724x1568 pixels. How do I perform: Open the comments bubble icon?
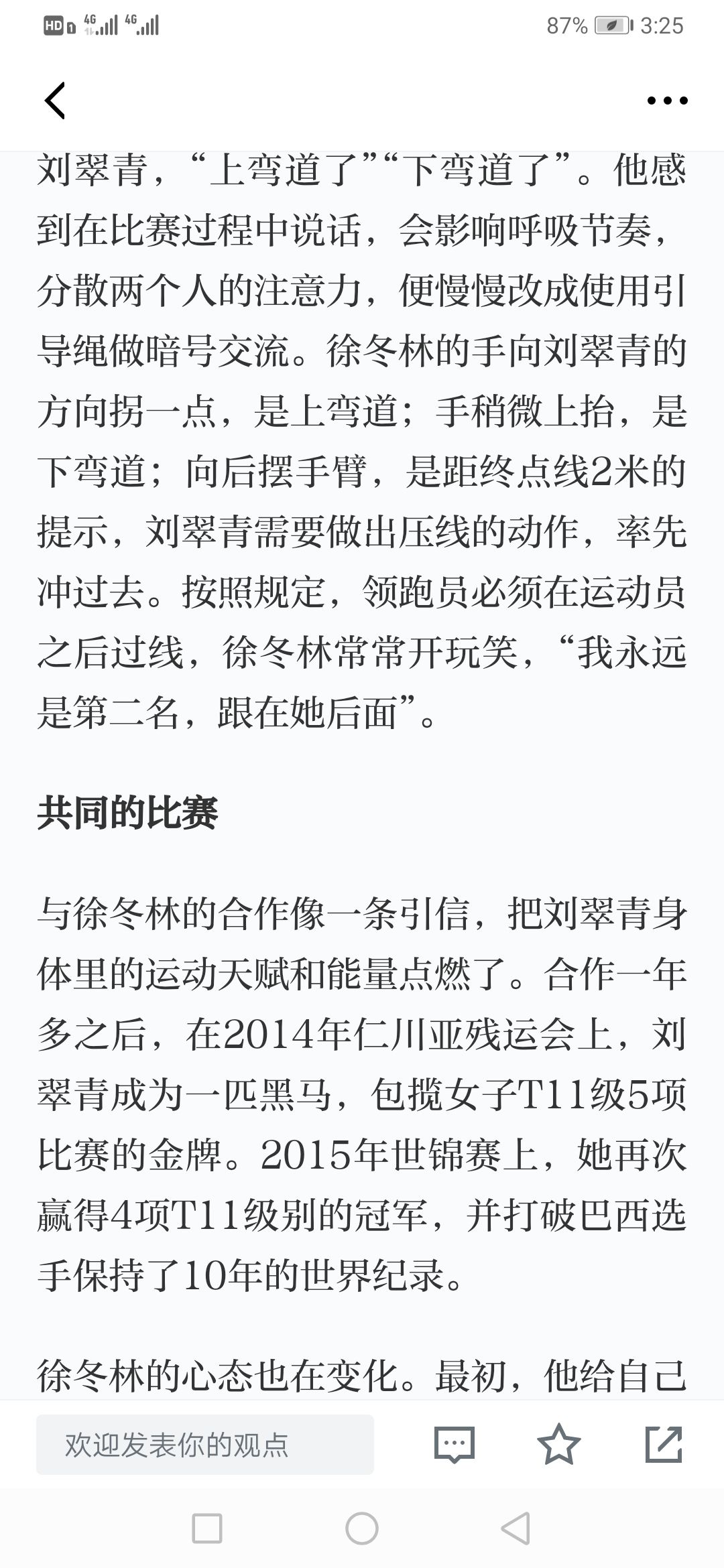tap(455, 1445)
